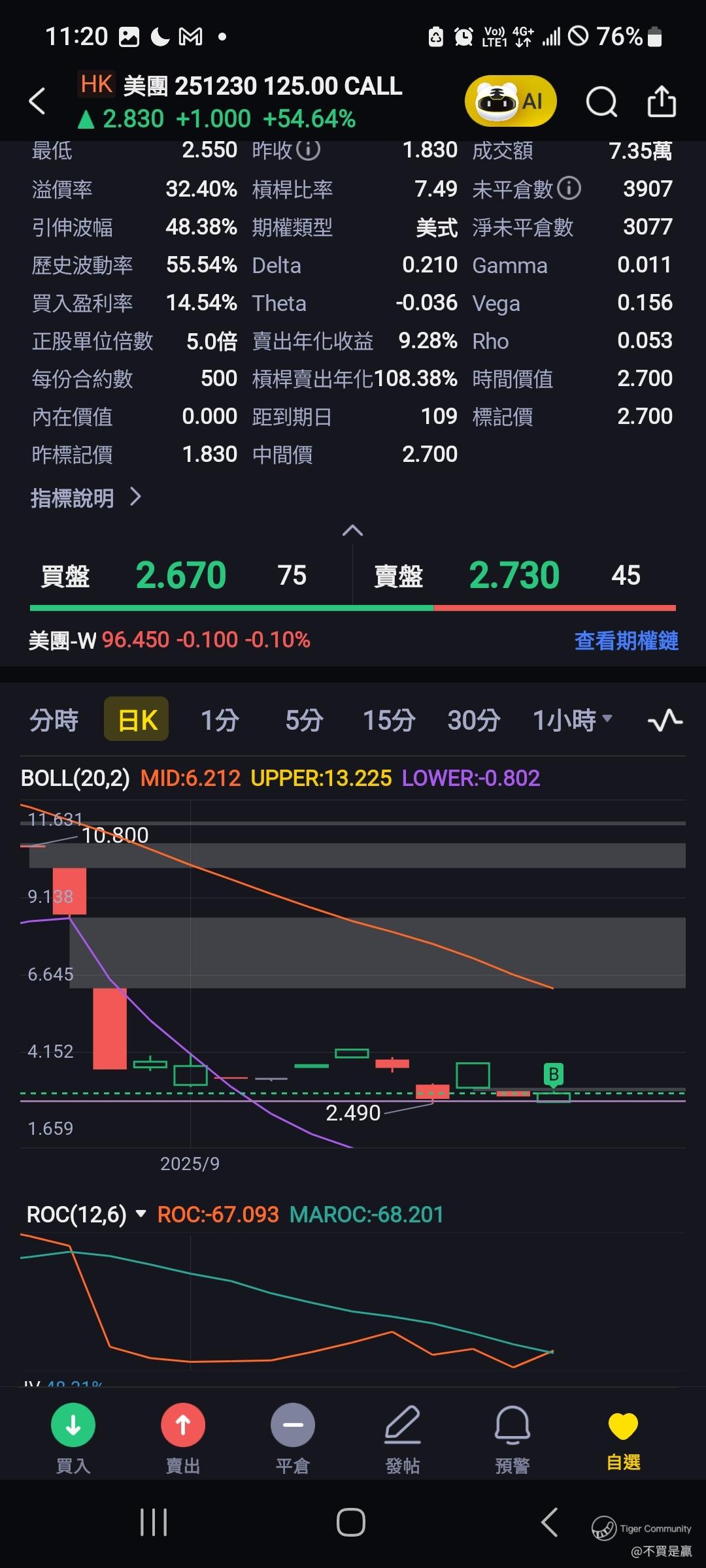
Task: Go back using the top-left arrow
Action: [x=38, y=101]
